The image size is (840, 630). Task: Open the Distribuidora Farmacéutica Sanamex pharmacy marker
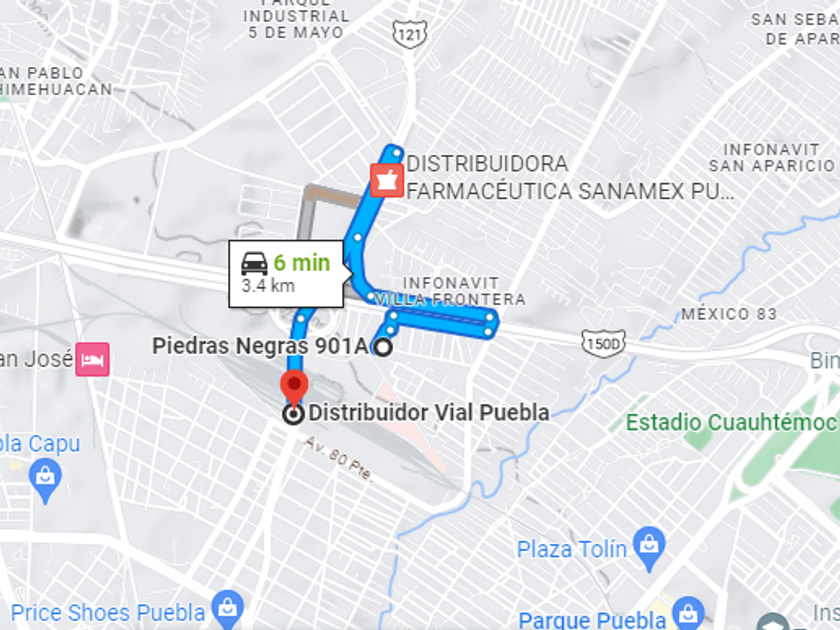387,181
